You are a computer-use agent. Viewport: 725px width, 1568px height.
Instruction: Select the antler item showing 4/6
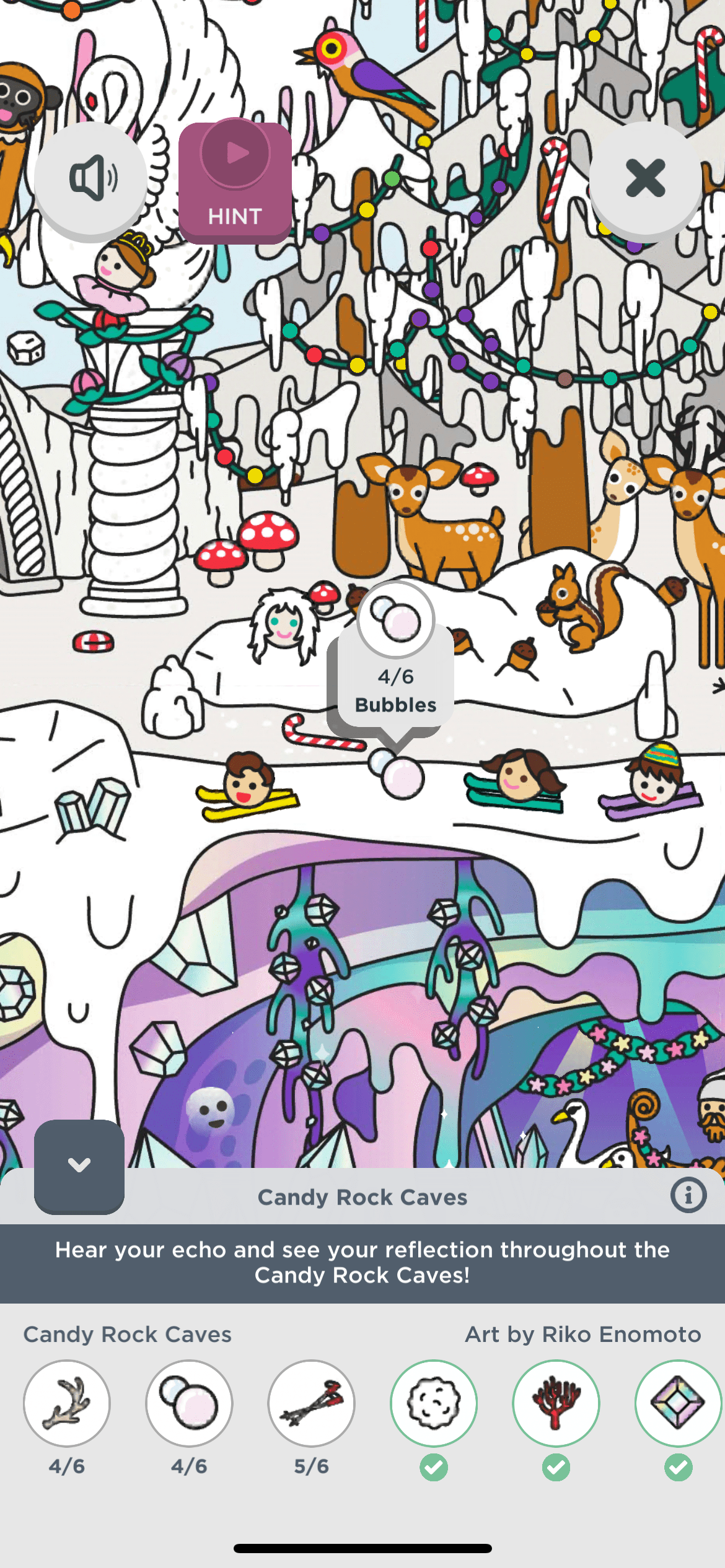pyautogui.click(x=67, y=1403)
